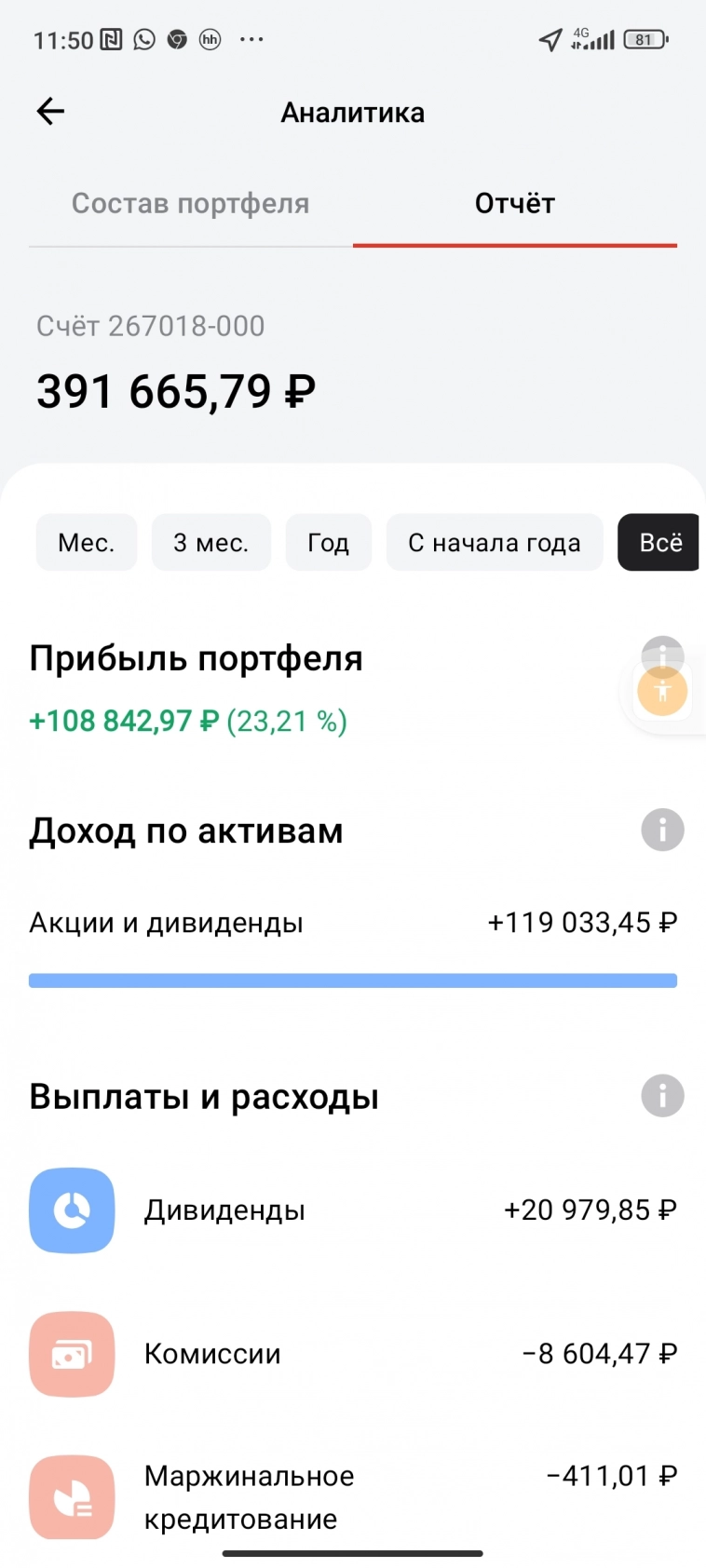Select the Отчёт tab
706x1568 pixels.
[514, 203]
